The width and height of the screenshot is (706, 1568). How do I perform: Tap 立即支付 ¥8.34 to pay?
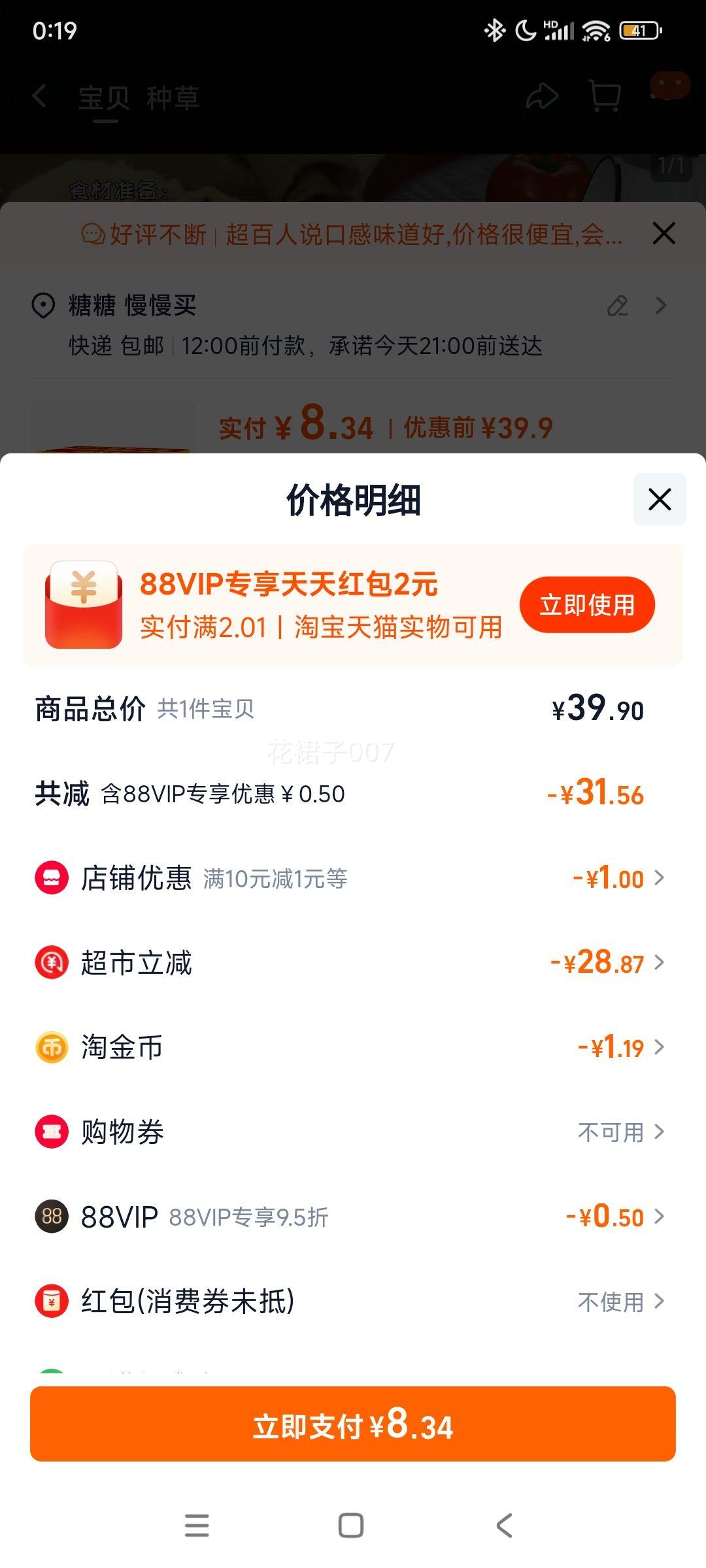click(353, 1424)
